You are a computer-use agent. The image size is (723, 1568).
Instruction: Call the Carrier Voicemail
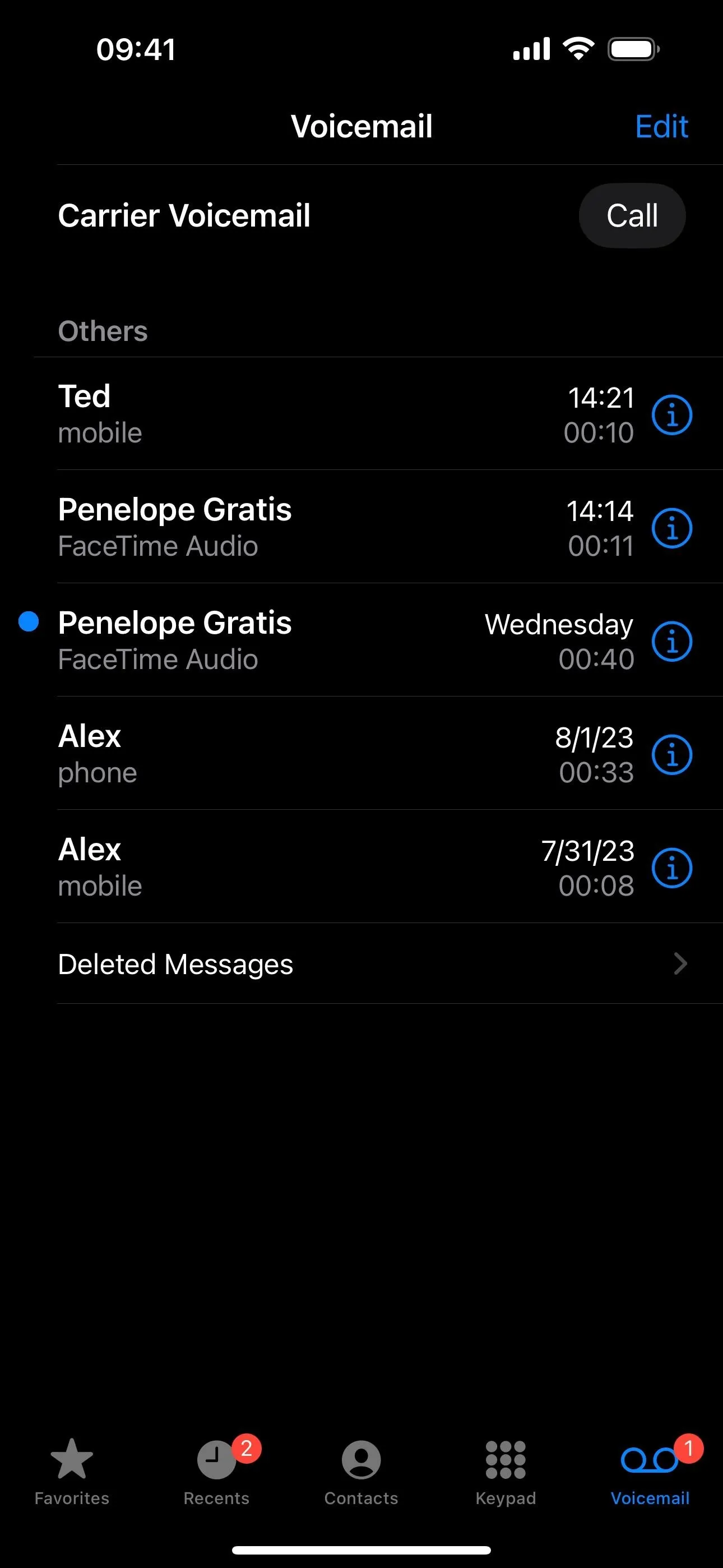click(x=632, y=215)
